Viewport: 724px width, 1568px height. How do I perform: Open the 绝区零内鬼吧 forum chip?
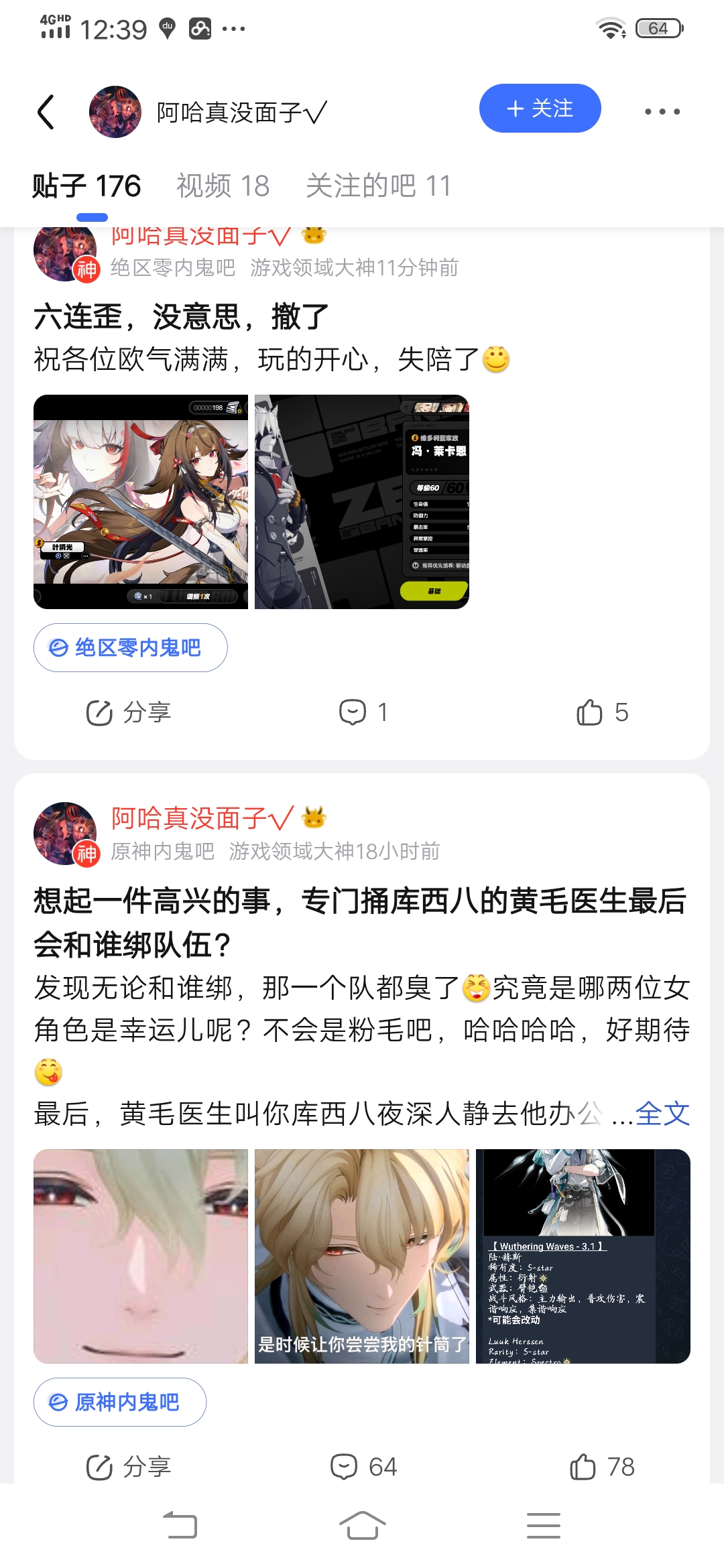131,647
